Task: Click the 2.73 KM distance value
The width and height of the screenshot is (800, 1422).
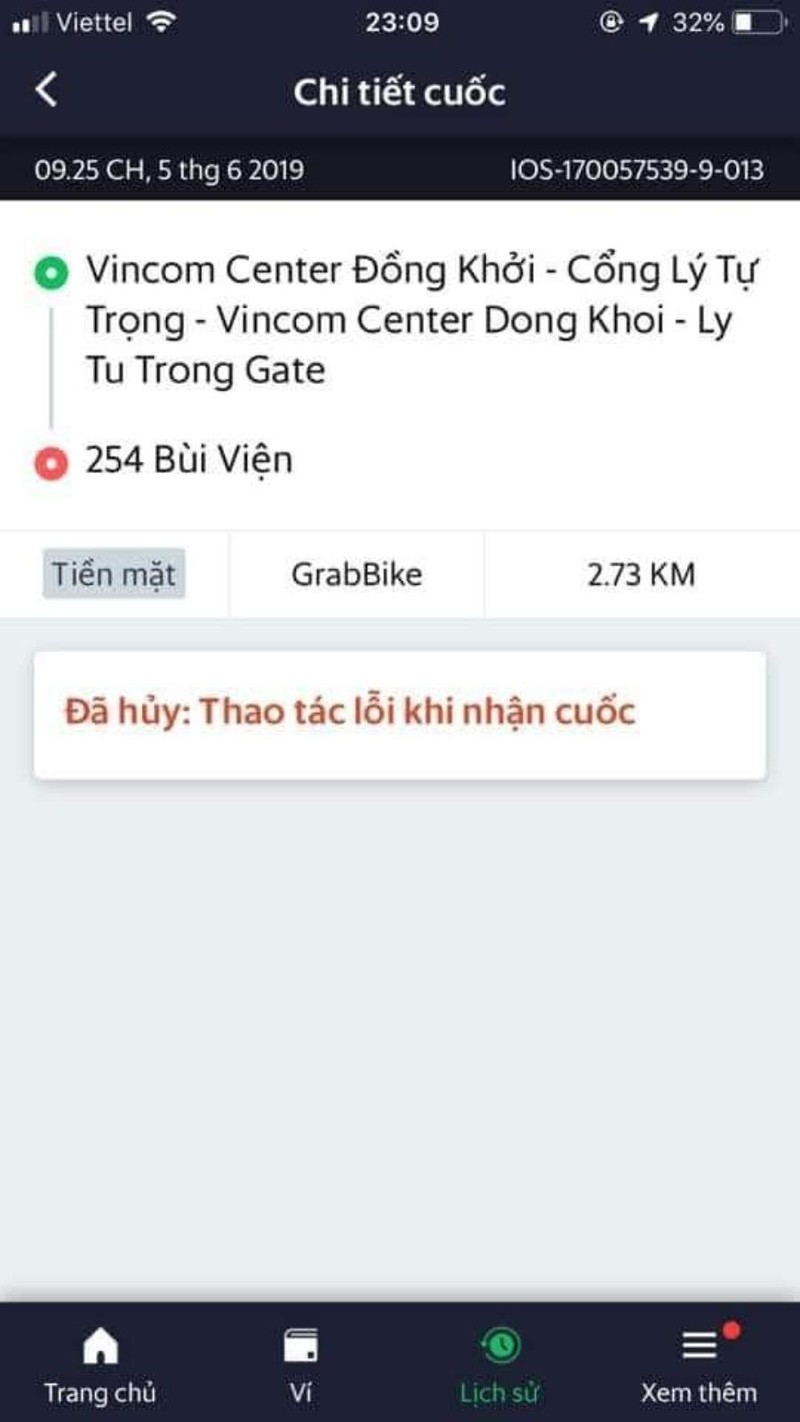Action: click(642, 573)
